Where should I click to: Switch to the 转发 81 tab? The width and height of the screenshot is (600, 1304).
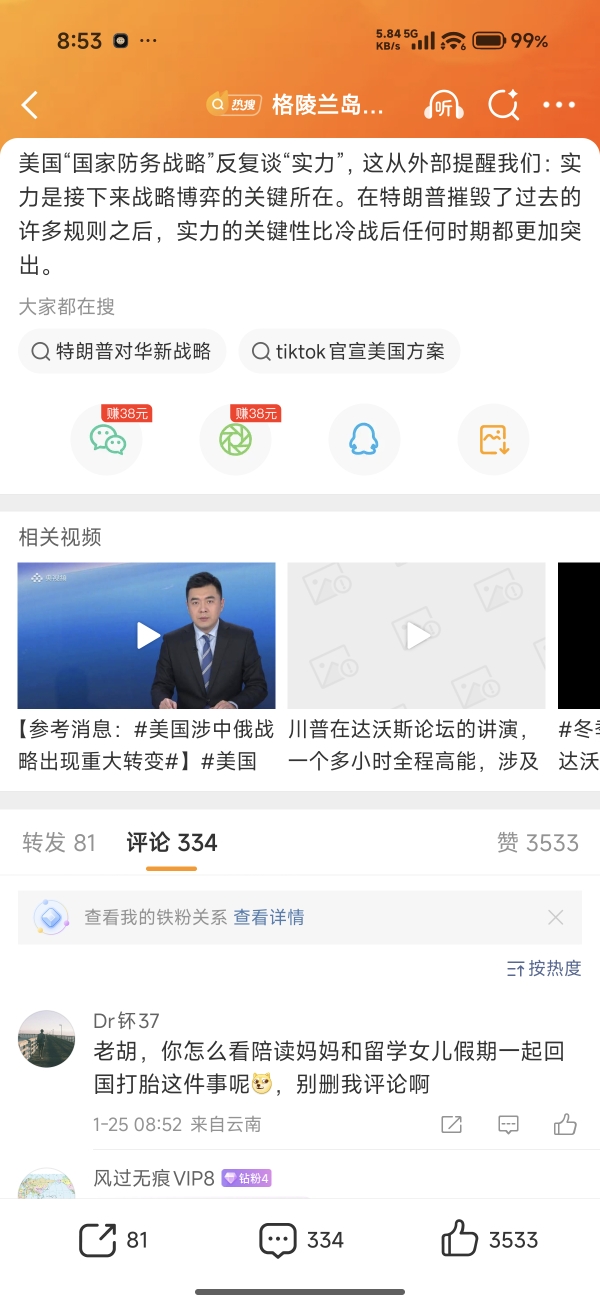(59, 843)
